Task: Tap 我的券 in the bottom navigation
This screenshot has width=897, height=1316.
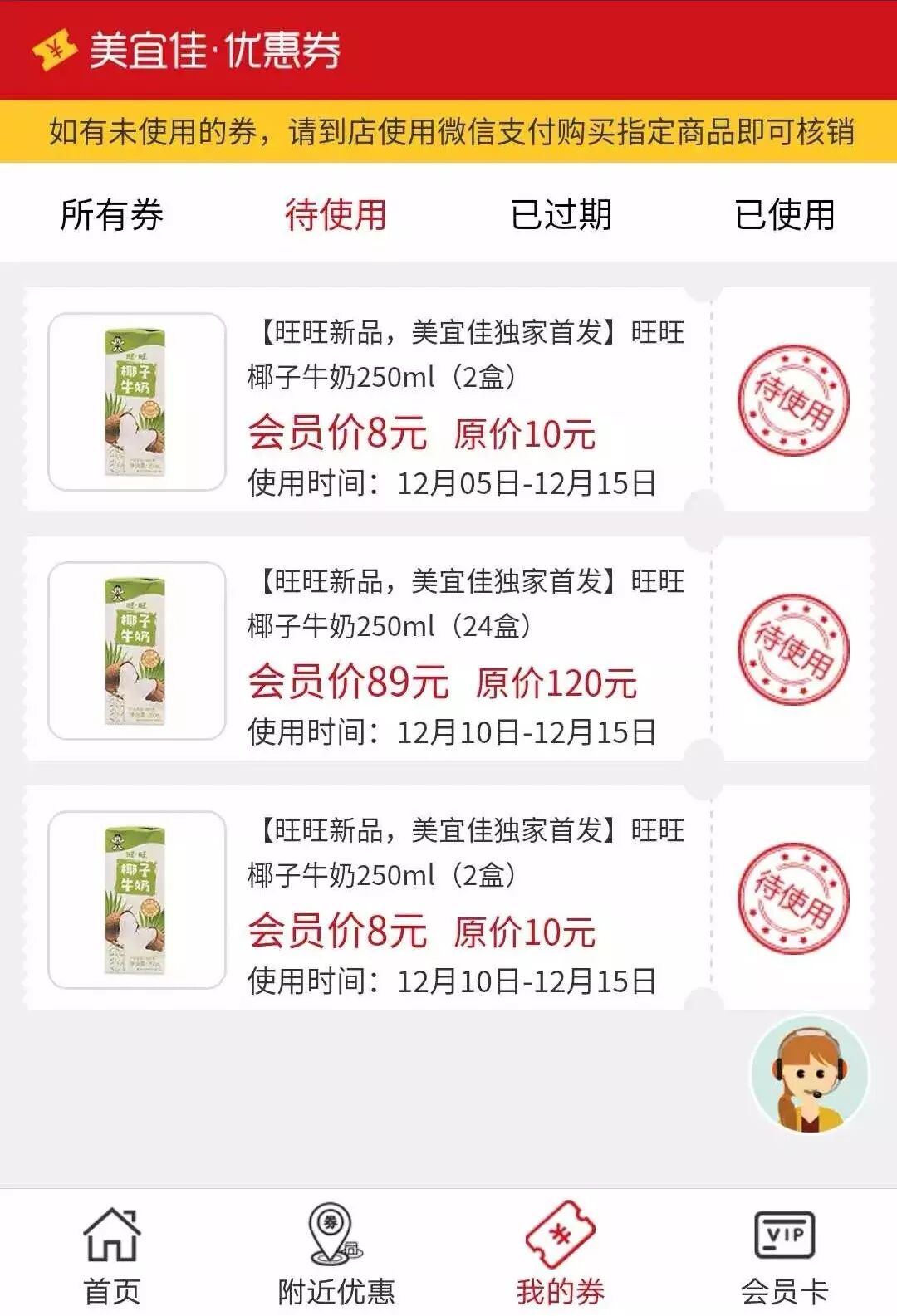Action: pos(561,1255)
